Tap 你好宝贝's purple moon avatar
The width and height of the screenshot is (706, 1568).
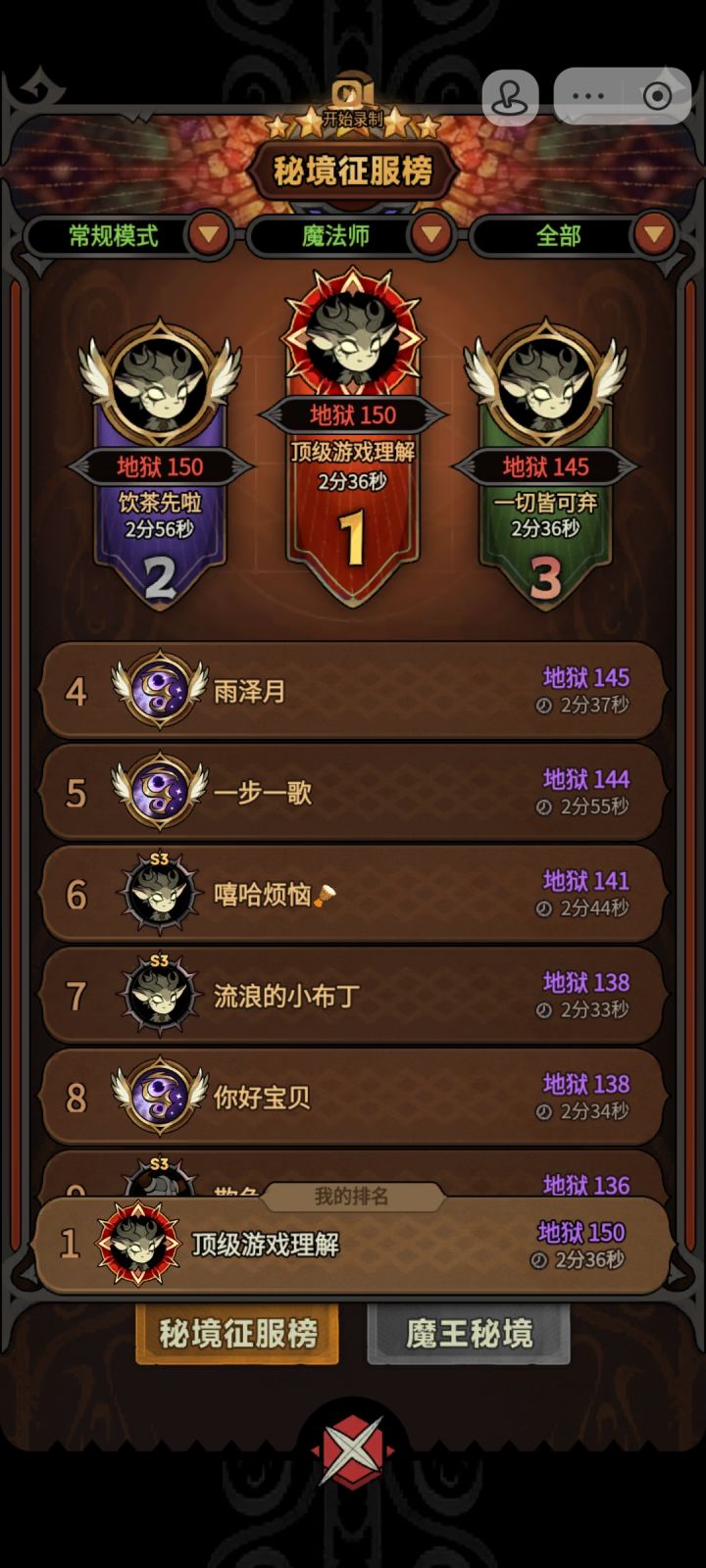(157, 1098)
